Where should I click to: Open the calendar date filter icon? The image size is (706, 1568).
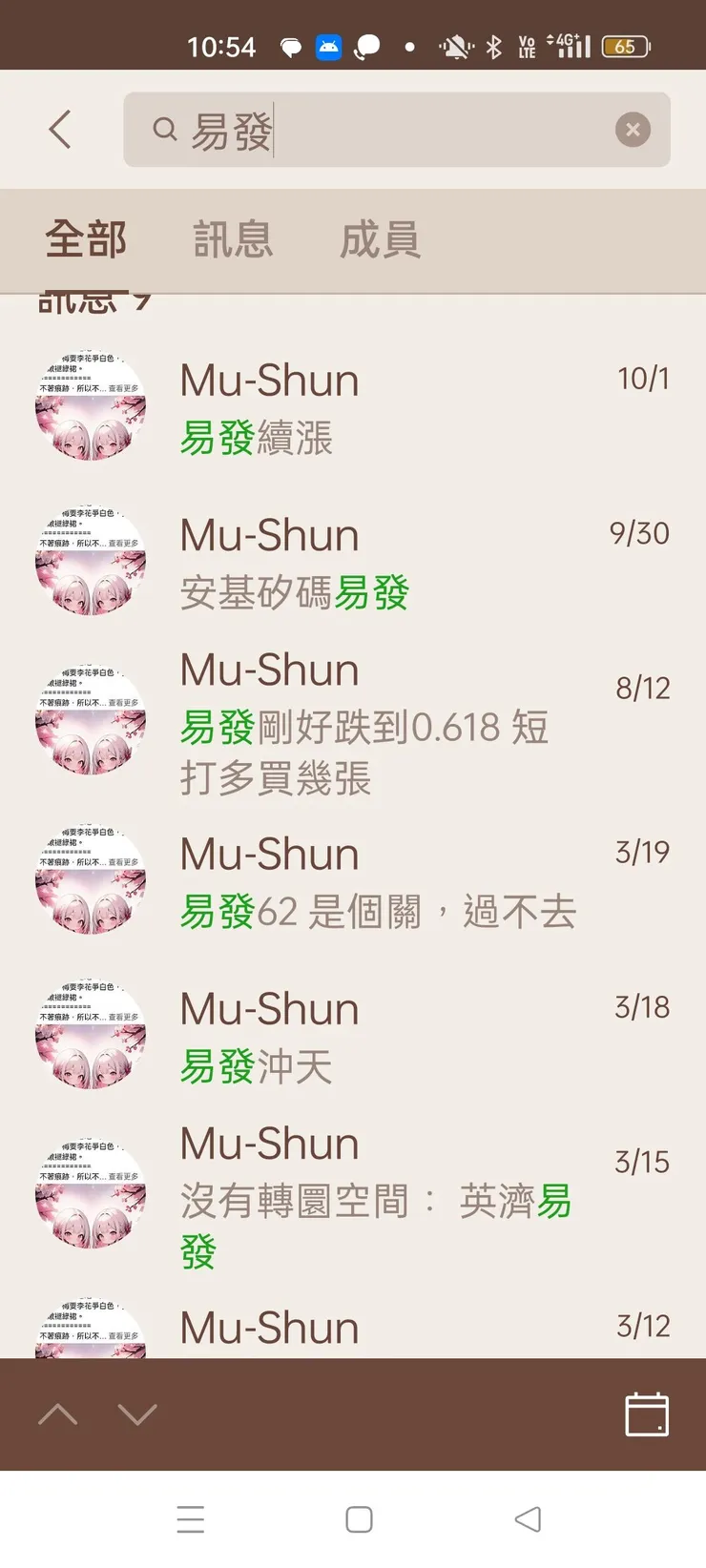pos(645,1415)
